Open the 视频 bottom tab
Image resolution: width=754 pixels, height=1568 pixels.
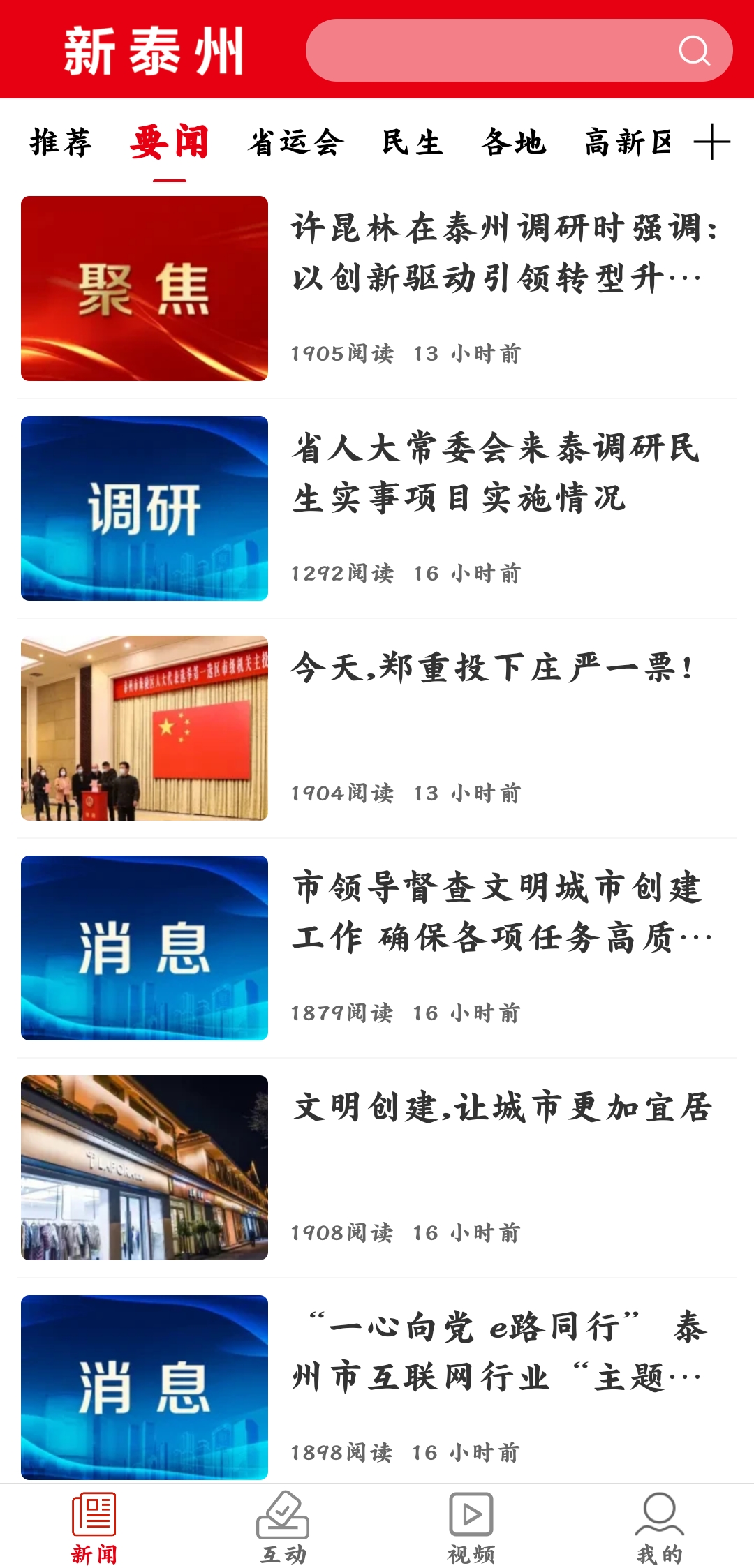click(471, 1527)
